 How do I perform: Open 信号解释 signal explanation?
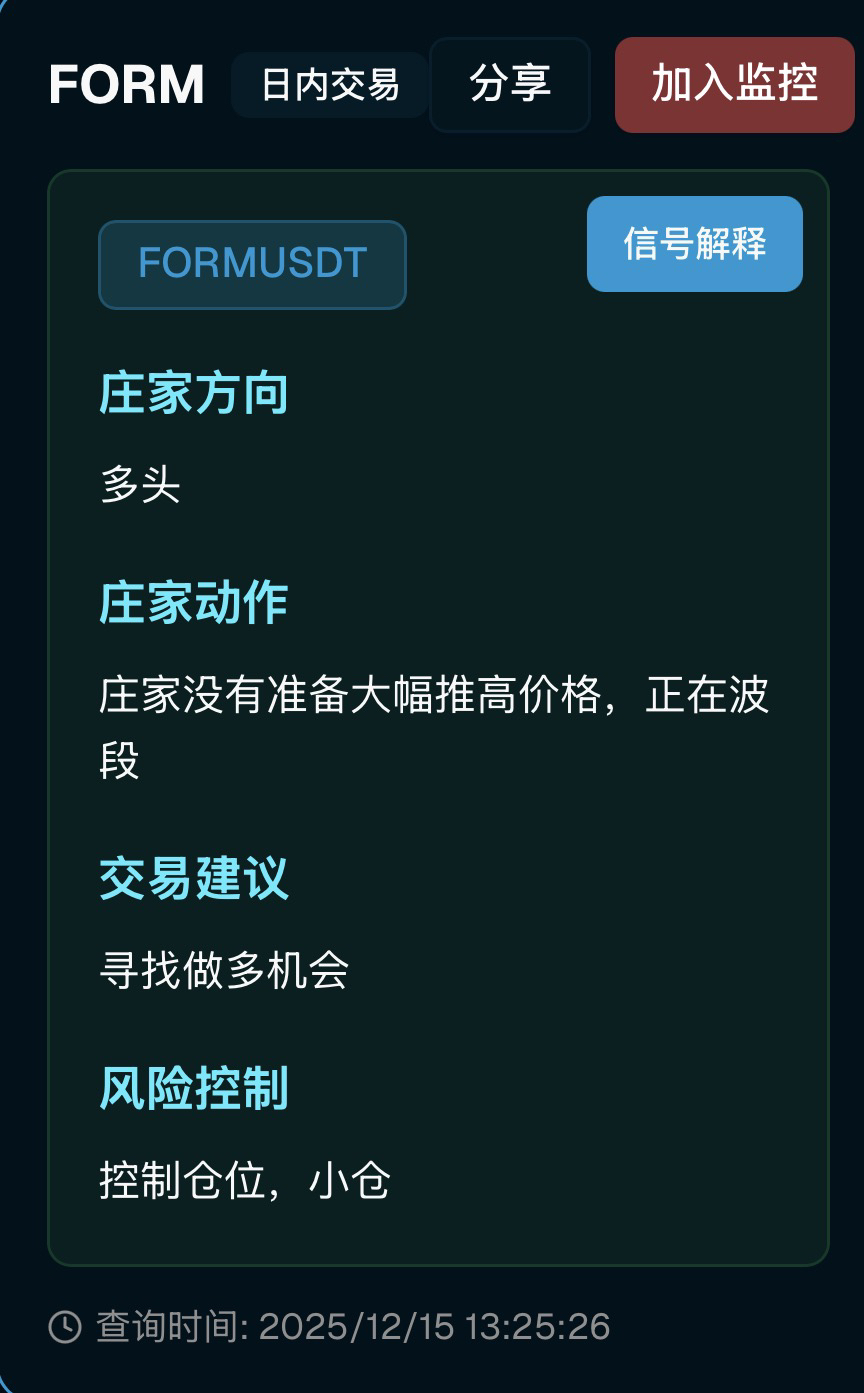coord(694,244)
